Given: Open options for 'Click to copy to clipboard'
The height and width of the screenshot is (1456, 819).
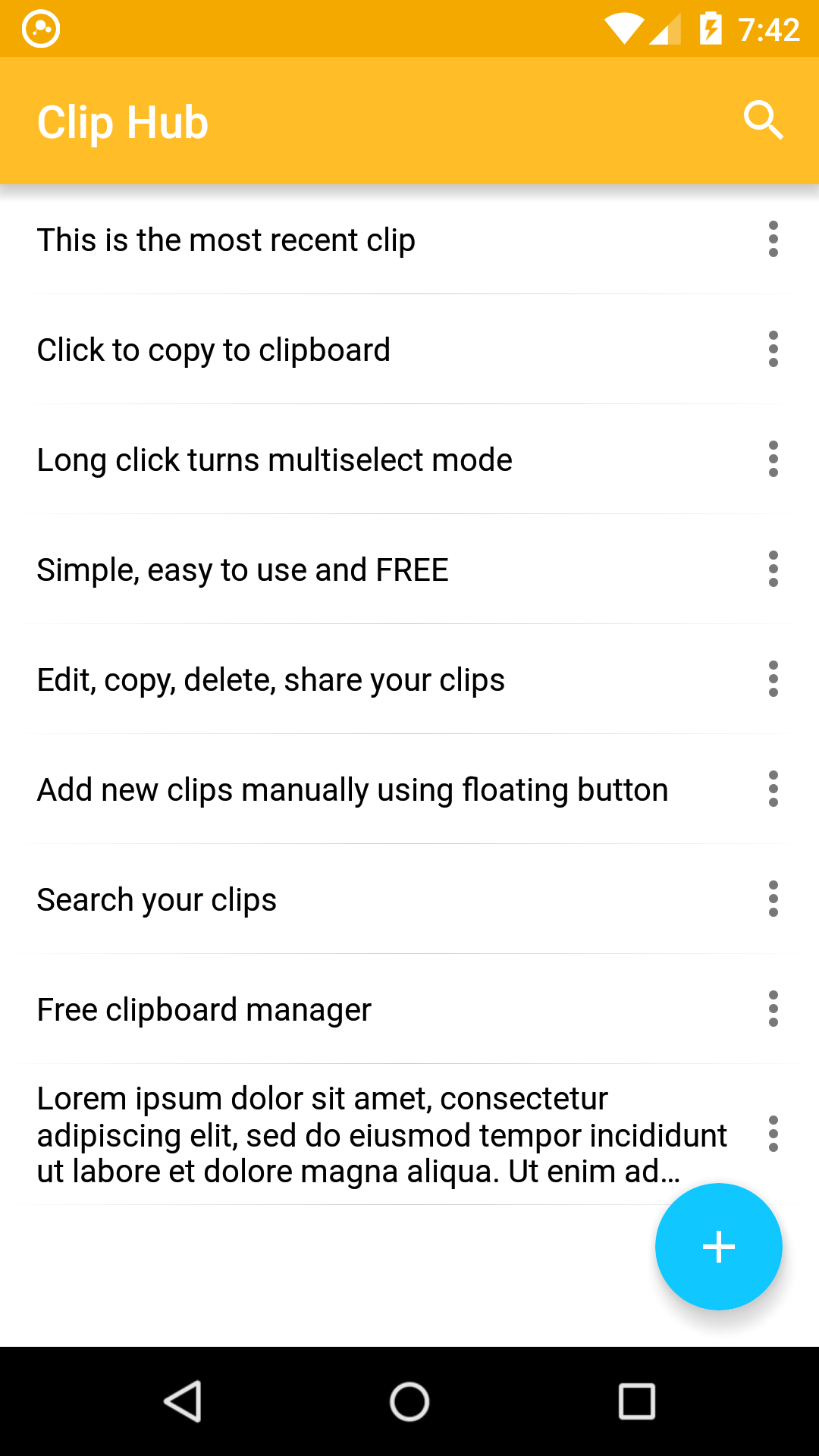Looking at the screenshot, I should pyautogui.click(x=773, y=349).
